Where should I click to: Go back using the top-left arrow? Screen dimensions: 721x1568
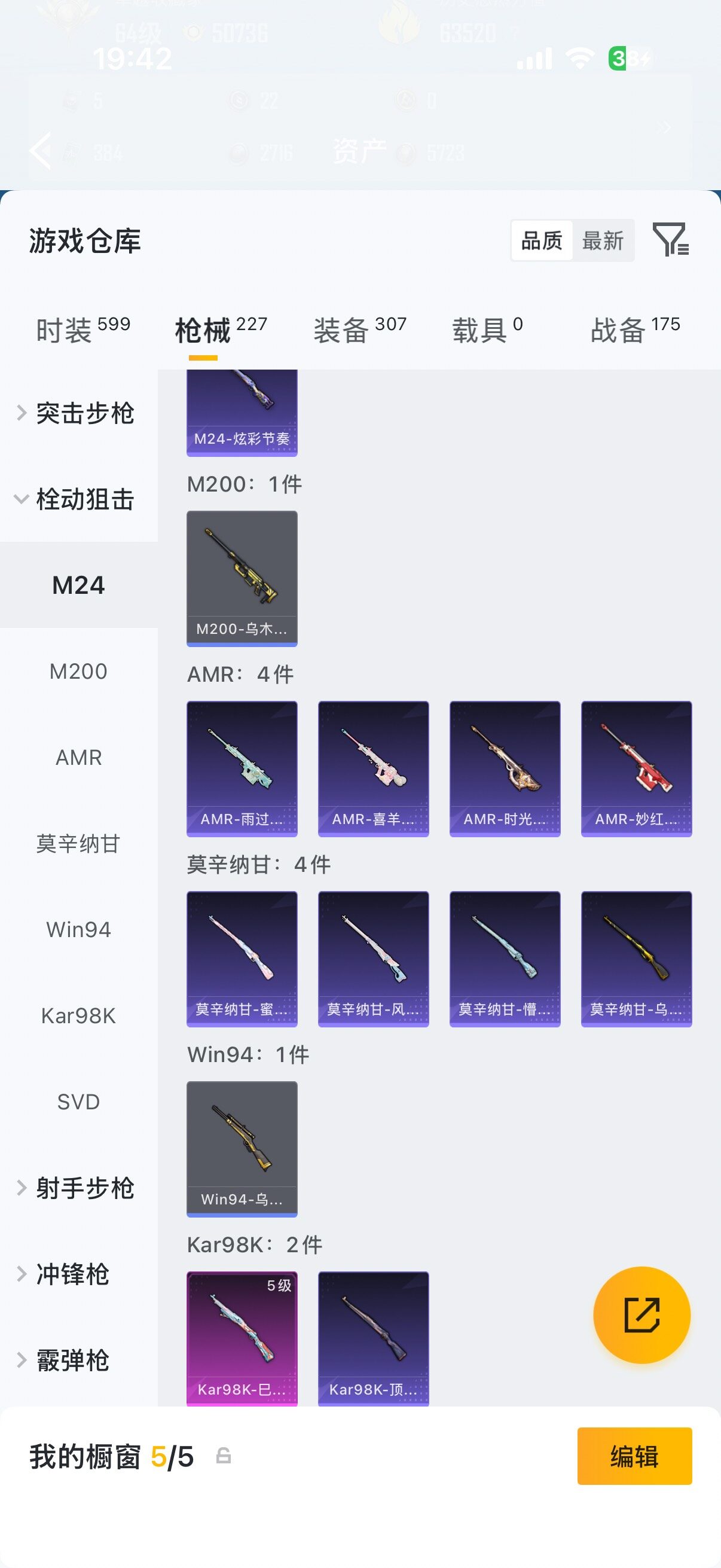click(x=40, y=150)
